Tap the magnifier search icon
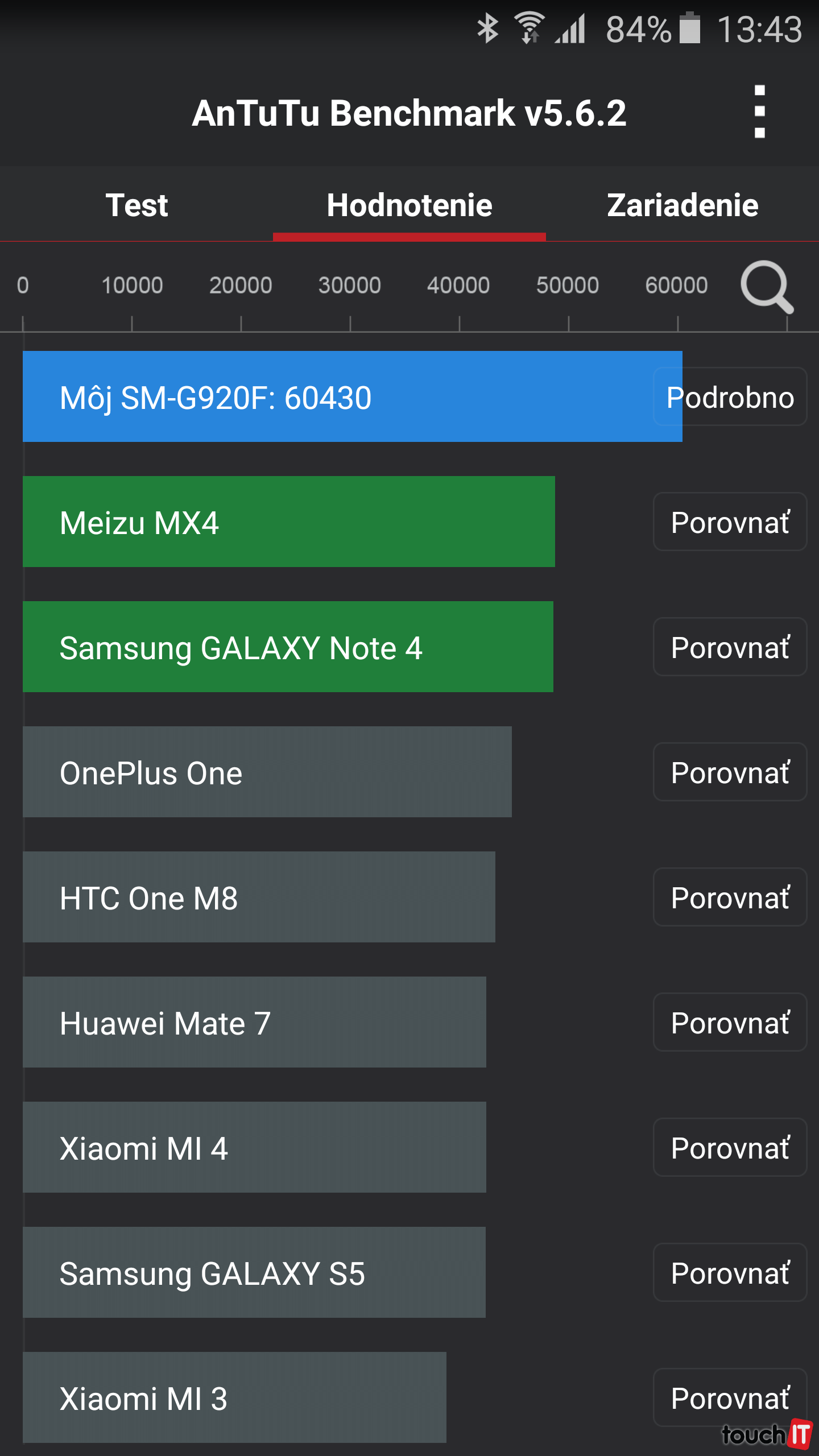This screenshot has width=819, height=1456. [x=766, y=287]
